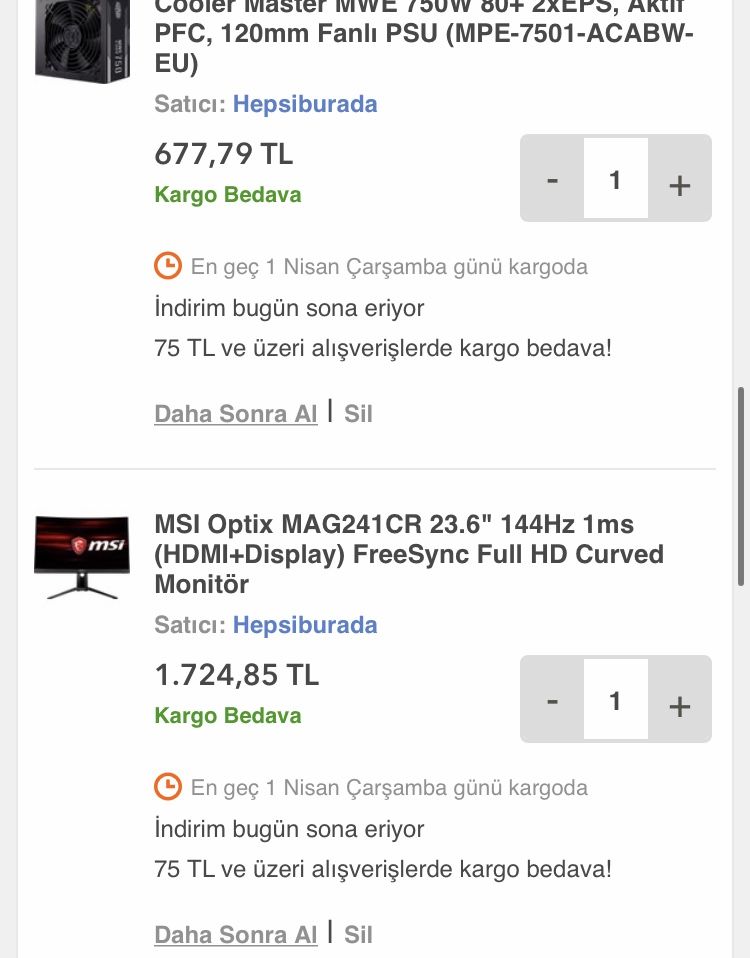
Task: Increase Cooler Master PSU quantity with plus
Action: (679, 184)
